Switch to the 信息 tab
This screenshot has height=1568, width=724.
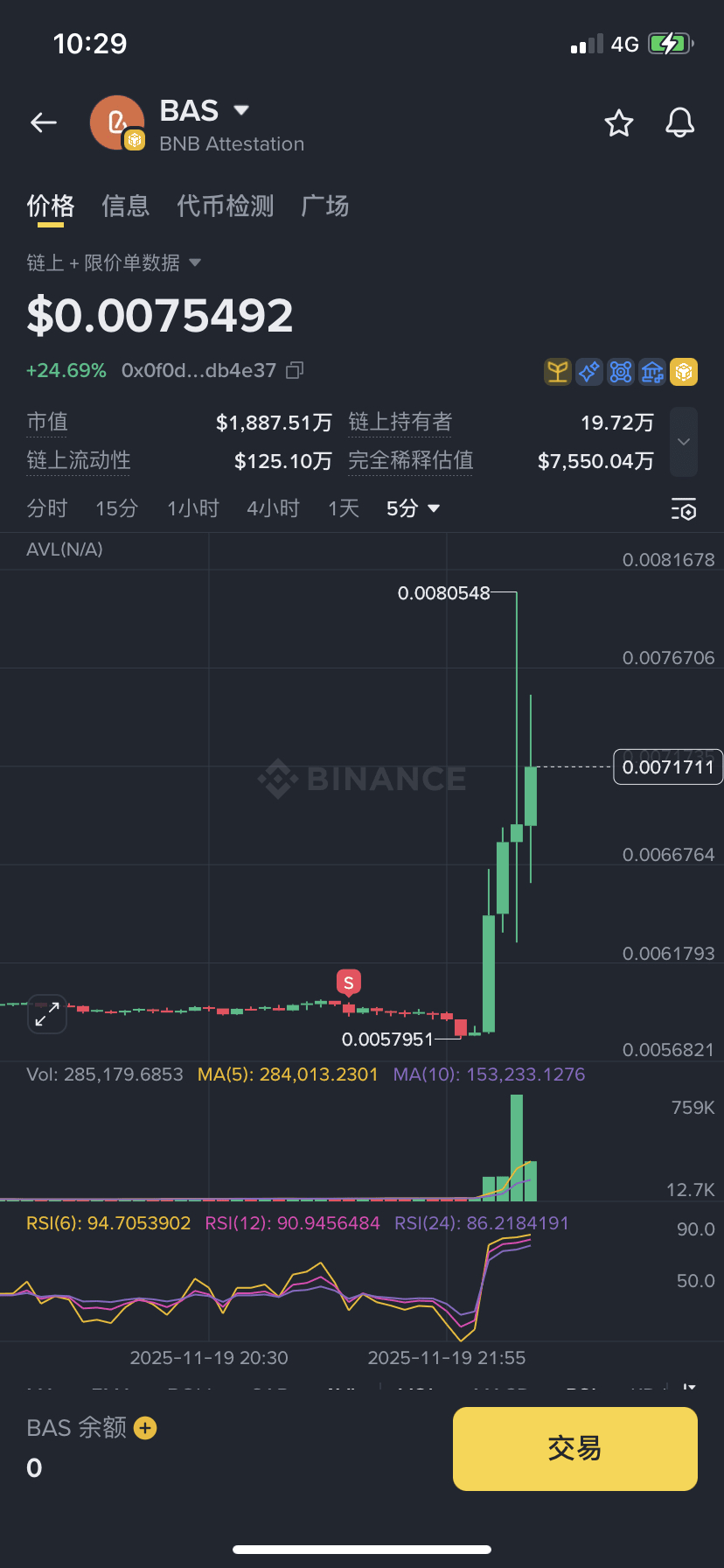[126, 206]
